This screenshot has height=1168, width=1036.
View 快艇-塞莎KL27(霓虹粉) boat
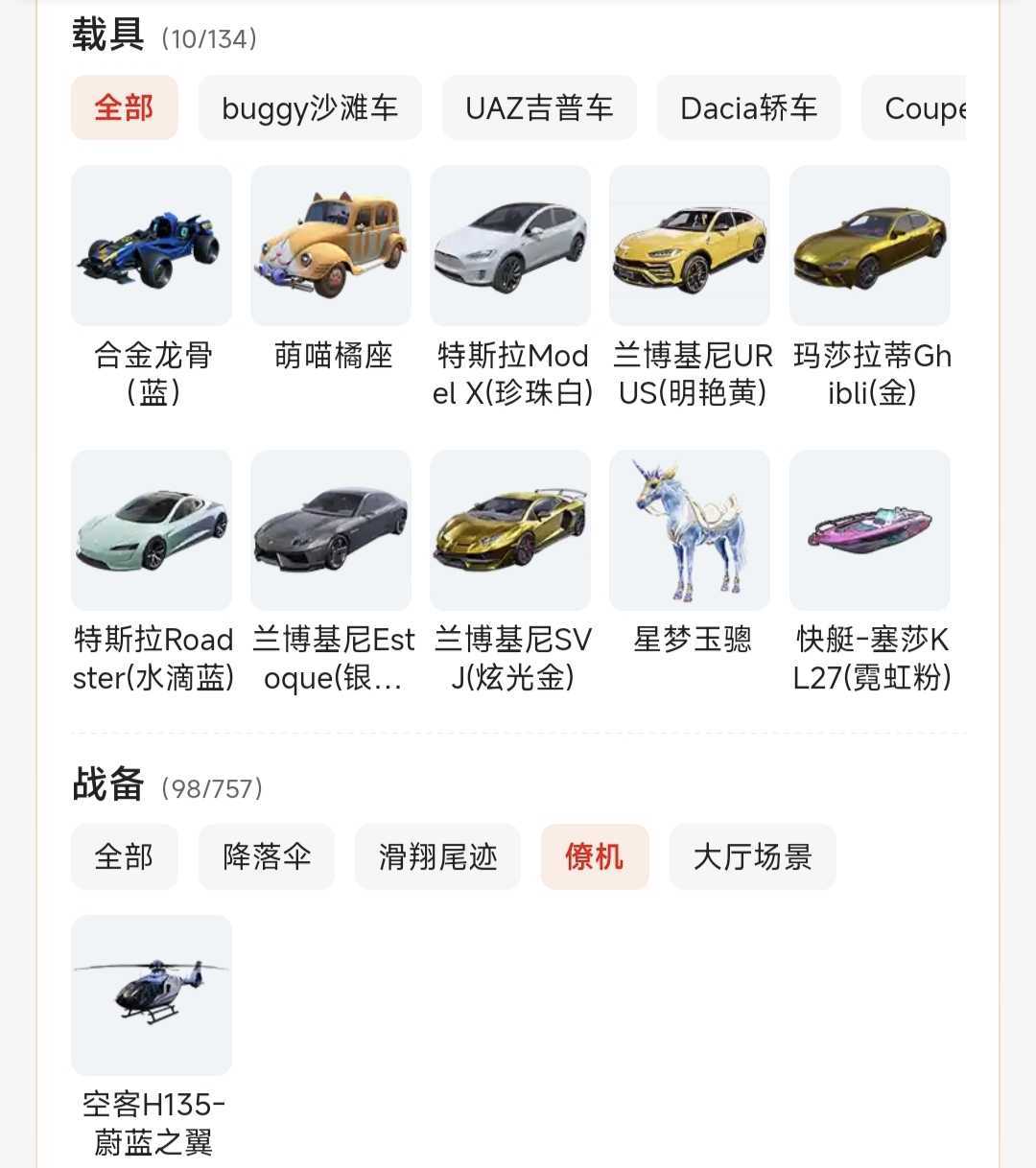(x=870, y=530)
